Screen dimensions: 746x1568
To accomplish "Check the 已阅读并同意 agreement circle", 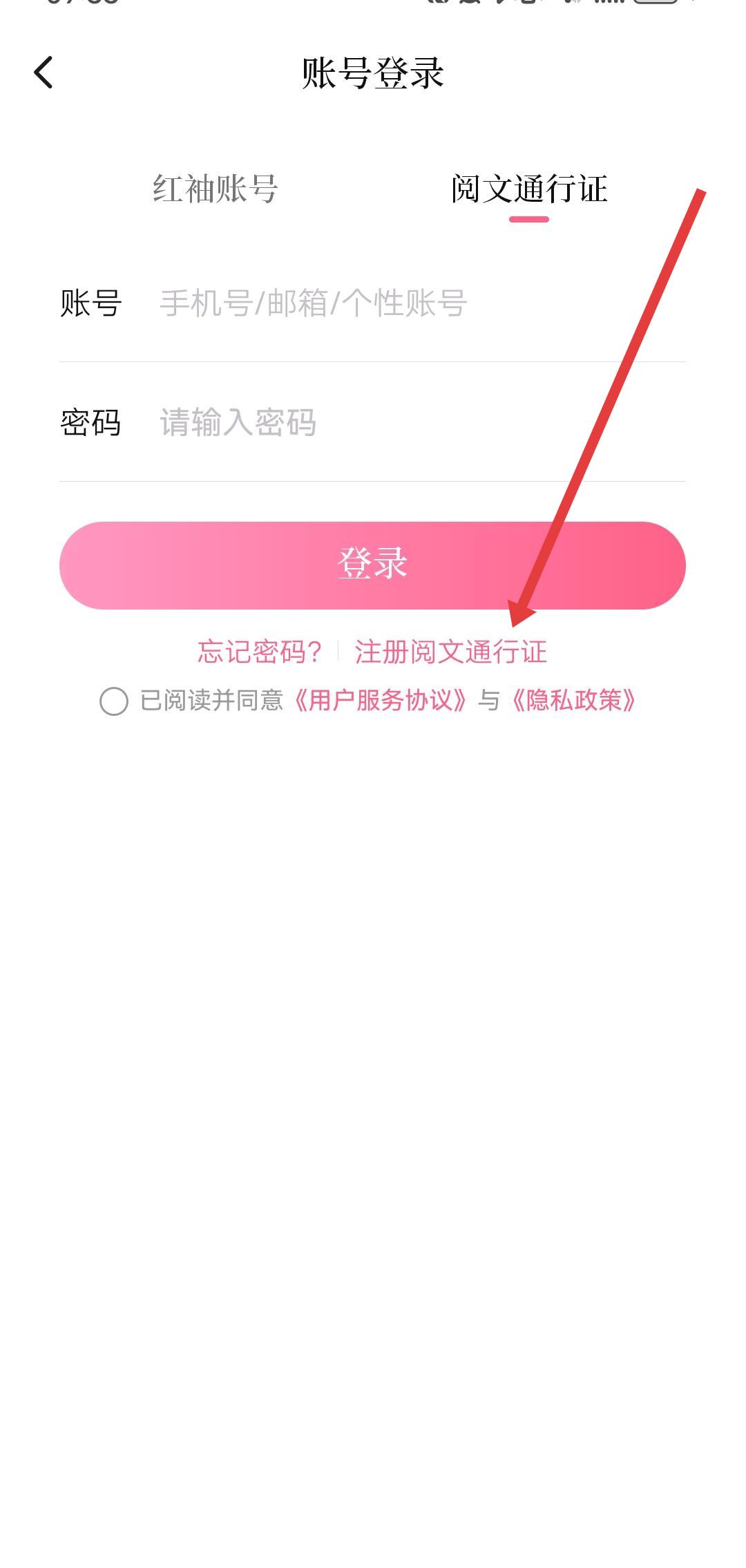I will 114,701.
